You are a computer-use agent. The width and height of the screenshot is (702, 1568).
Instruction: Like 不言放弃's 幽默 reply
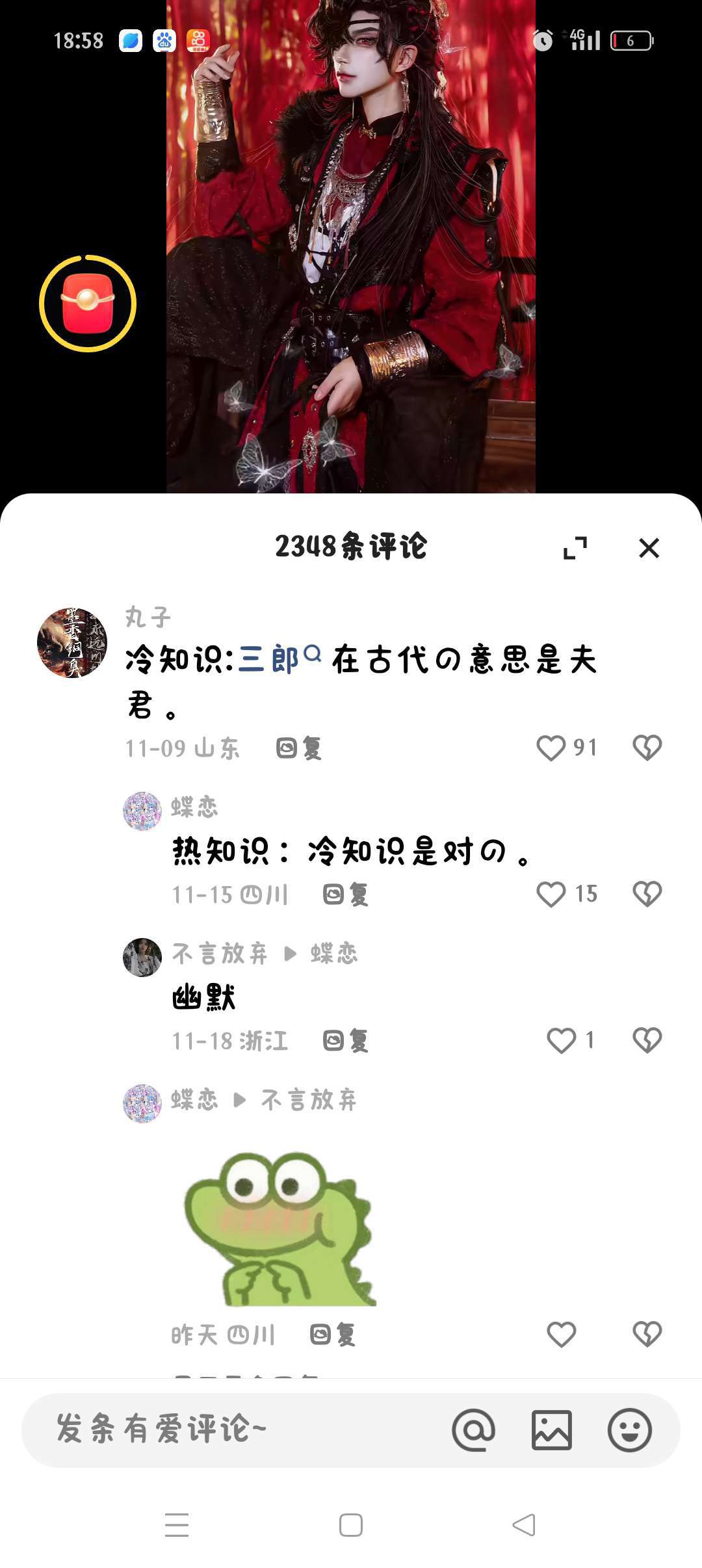(x=562, y=1041)
